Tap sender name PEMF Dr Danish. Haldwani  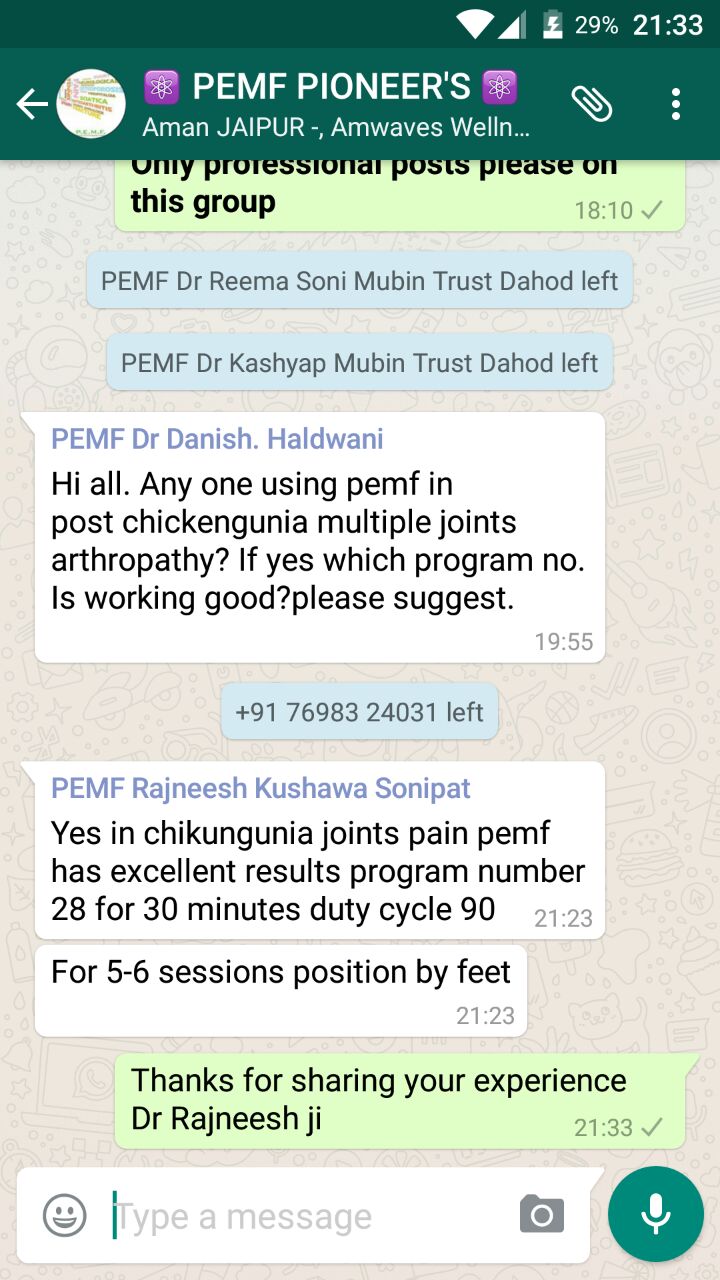(217, 438)
